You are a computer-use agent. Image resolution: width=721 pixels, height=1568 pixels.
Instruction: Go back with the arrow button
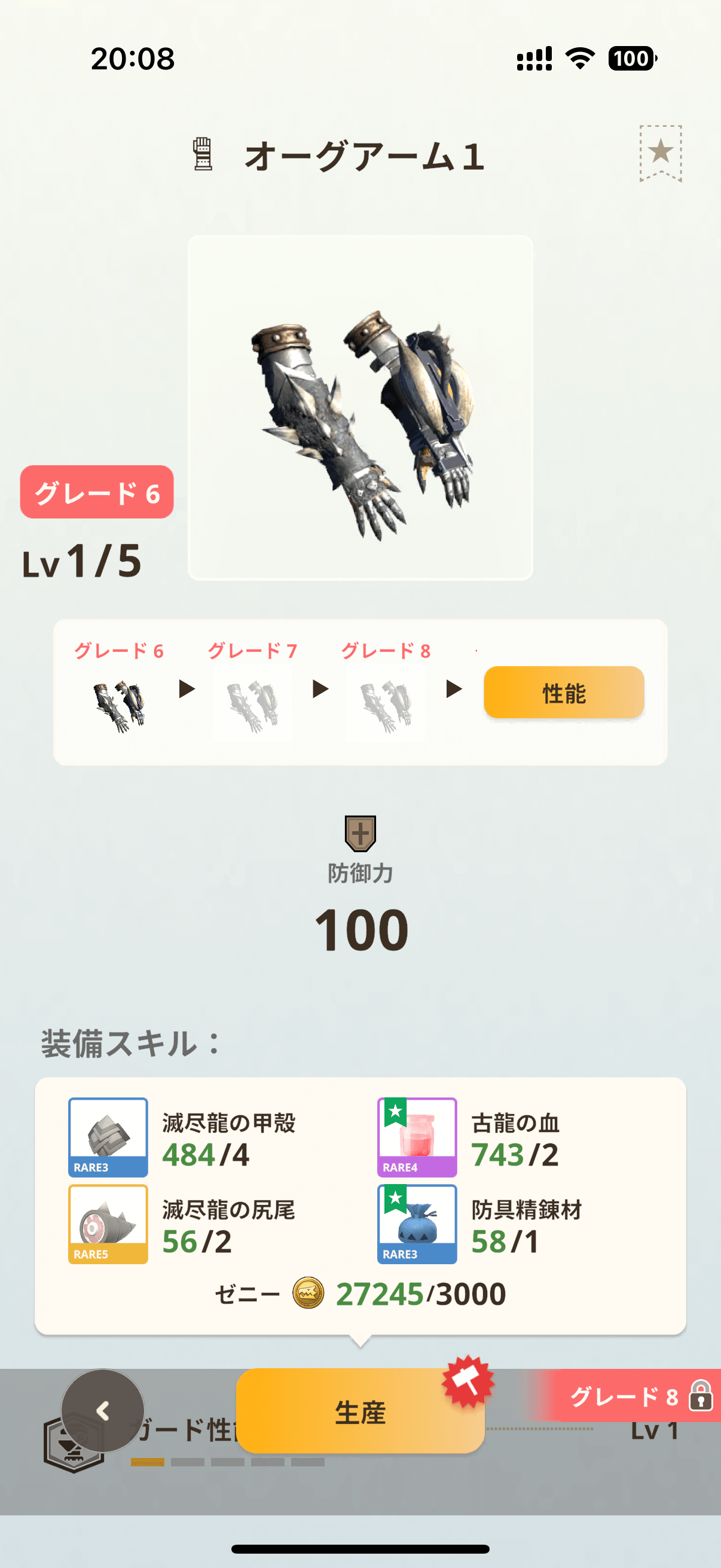point(102,1410)
